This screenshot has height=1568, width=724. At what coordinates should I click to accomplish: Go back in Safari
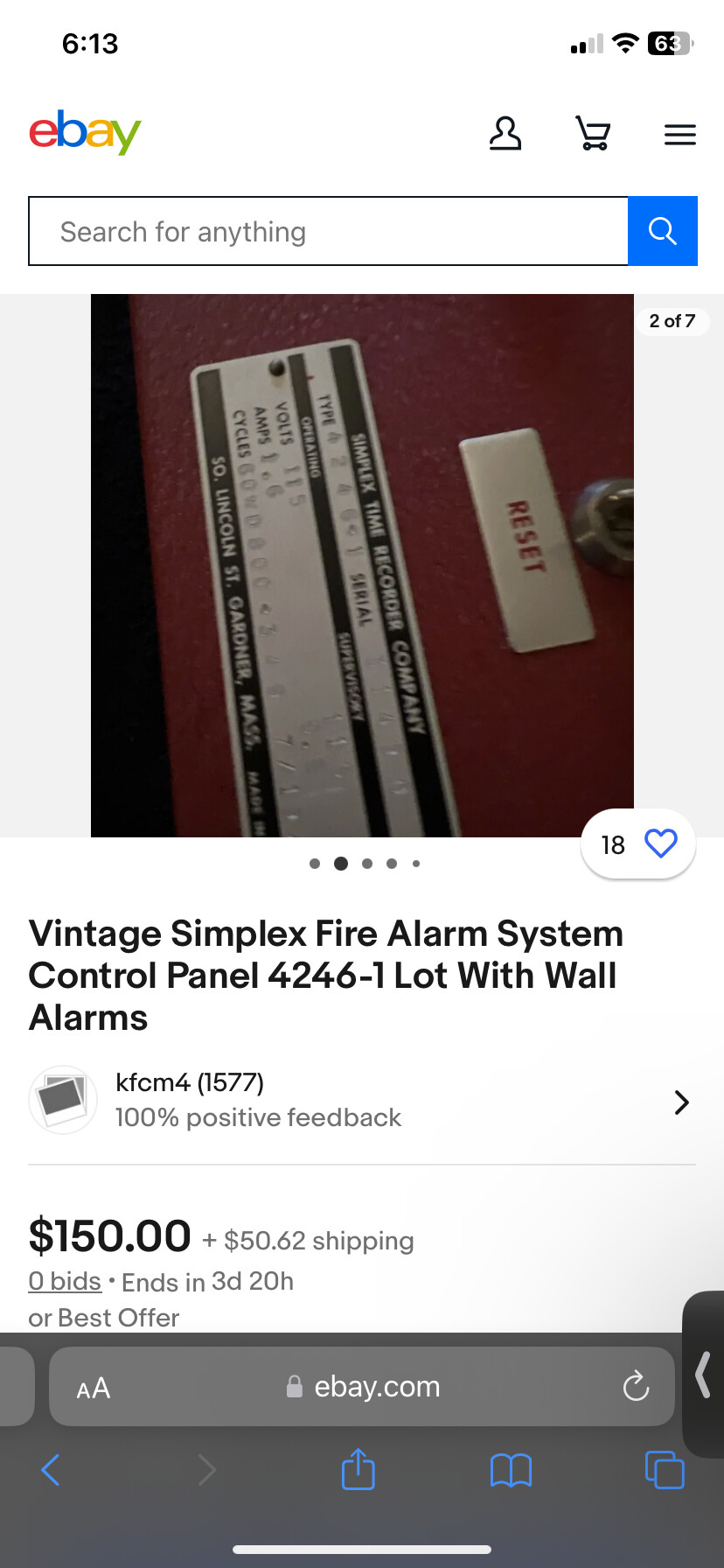tap(51, 1470)
